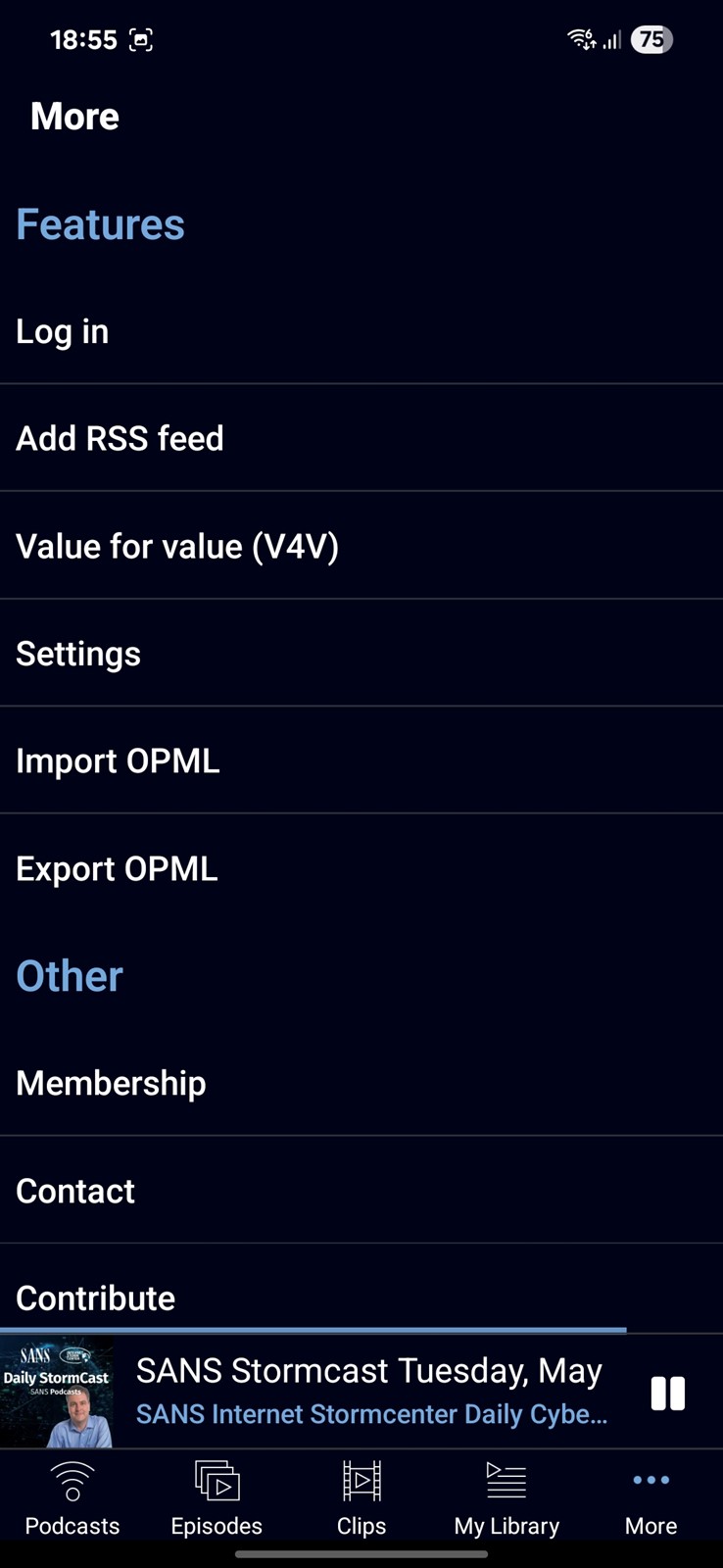Open the My Library tab
The width and height of the screenshot is (723, 1568).
(506, 1497)
